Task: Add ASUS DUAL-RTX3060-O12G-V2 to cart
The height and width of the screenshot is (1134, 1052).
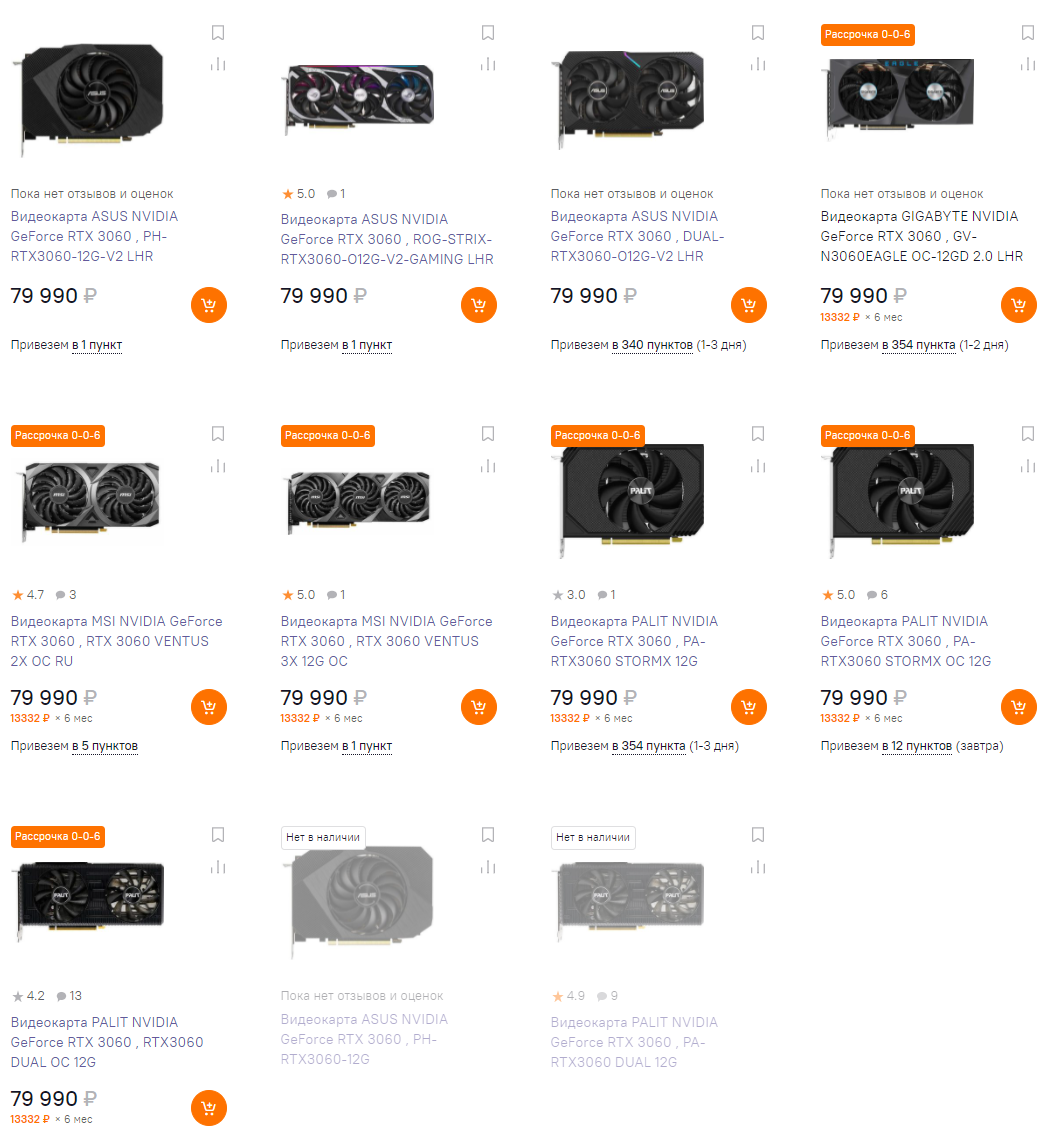Action: point(749,305)
